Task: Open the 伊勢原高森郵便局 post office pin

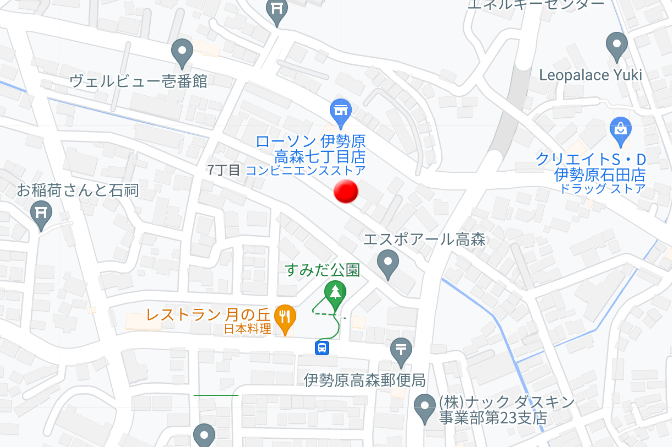Action: [x=401, y=349]
